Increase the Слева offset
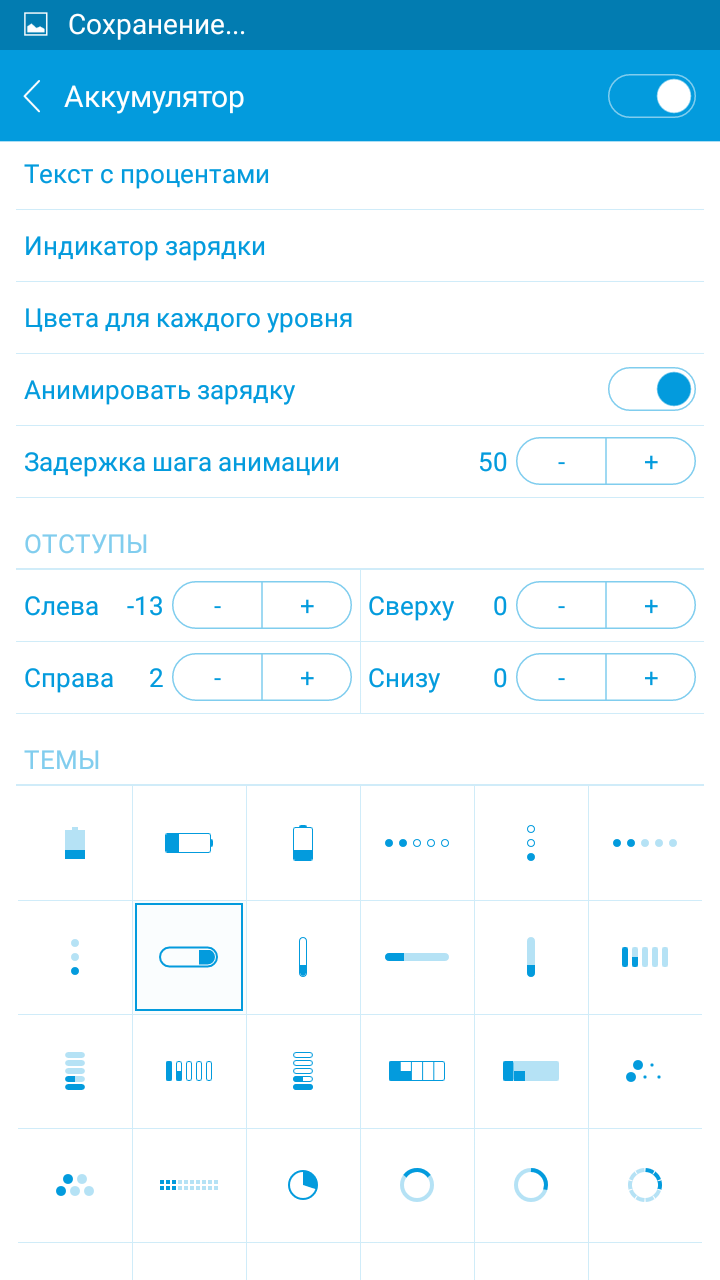720x1280 pixels. point(306,606)
